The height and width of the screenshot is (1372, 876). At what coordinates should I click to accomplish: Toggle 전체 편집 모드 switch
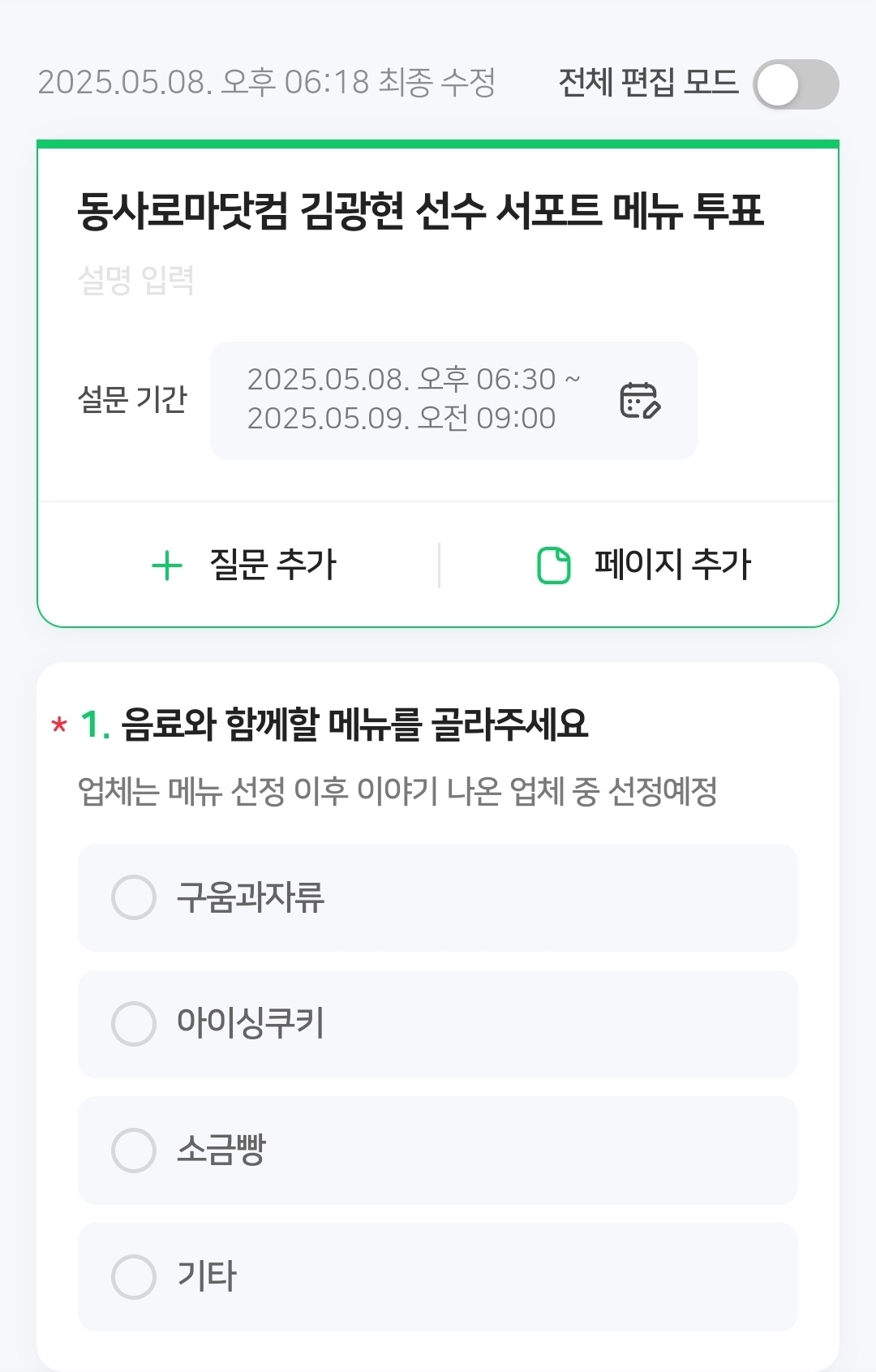(x=795, y=84)
